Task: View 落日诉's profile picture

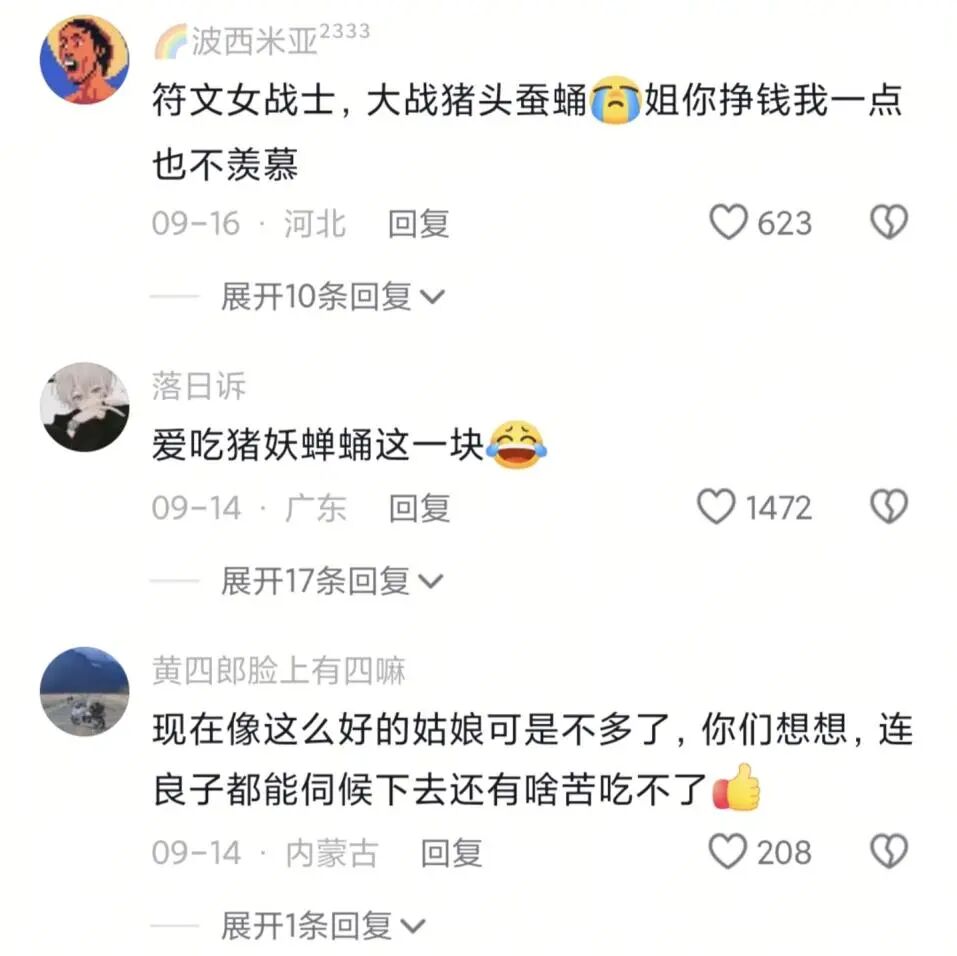Action: [x=84, y=406]
